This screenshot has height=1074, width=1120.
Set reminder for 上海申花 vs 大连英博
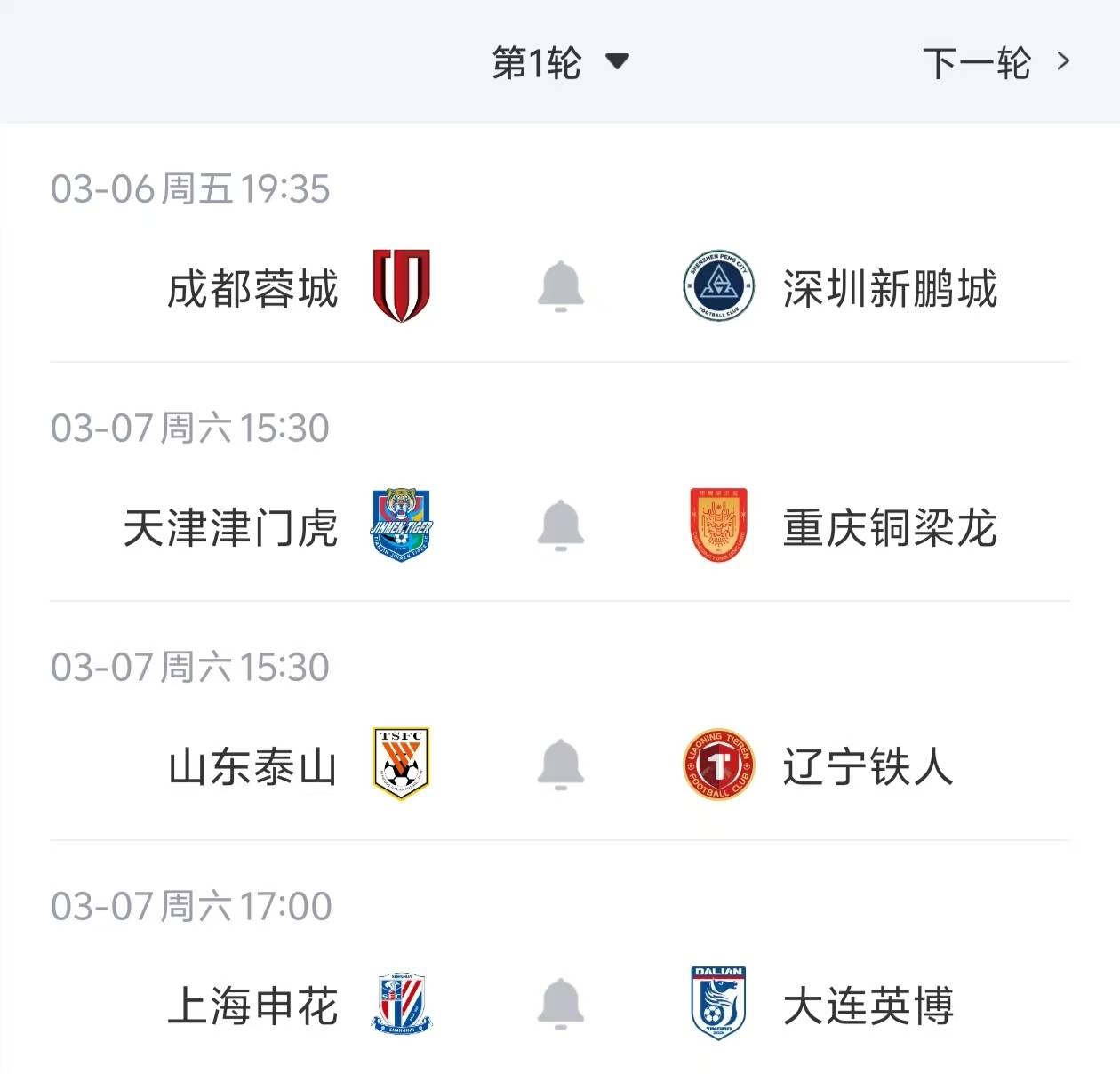(561, 1004)
